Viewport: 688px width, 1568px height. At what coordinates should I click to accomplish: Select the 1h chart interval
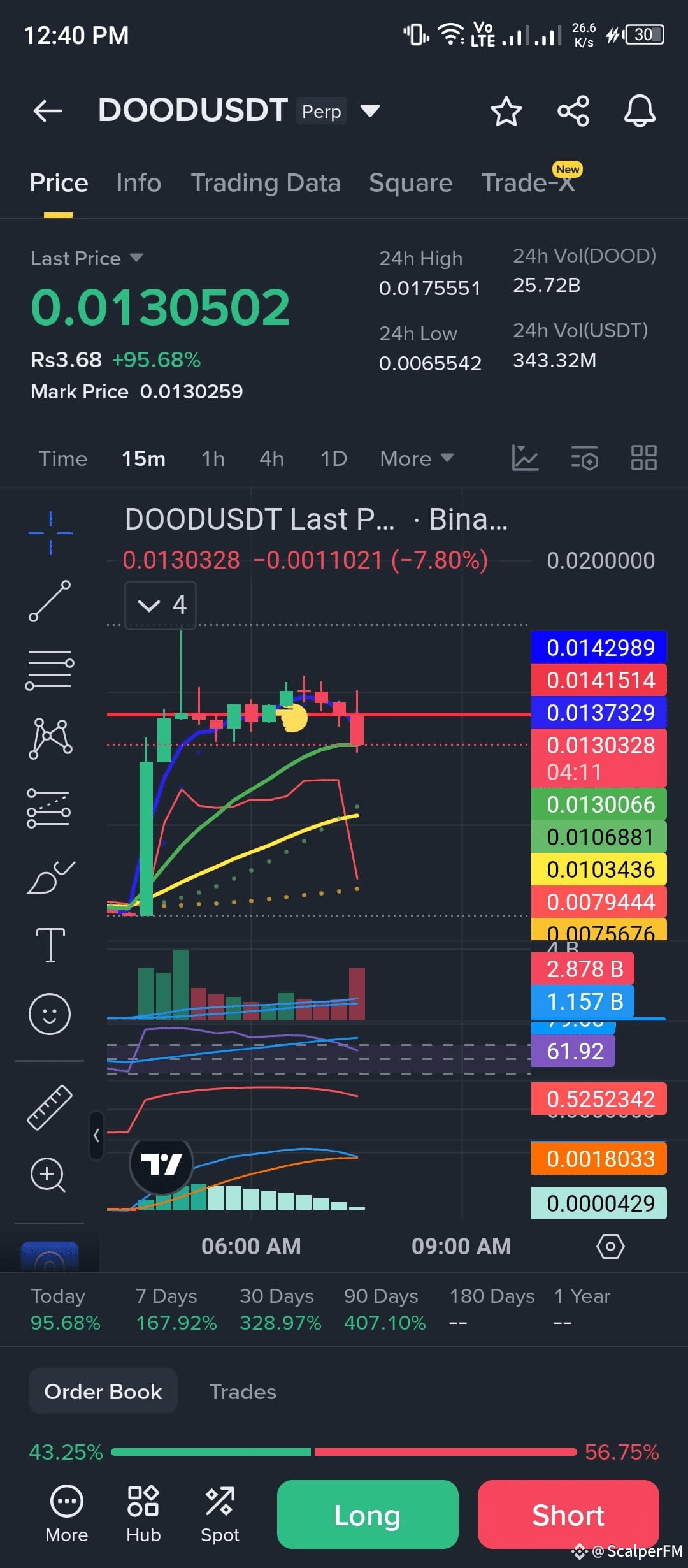(213, 459)
